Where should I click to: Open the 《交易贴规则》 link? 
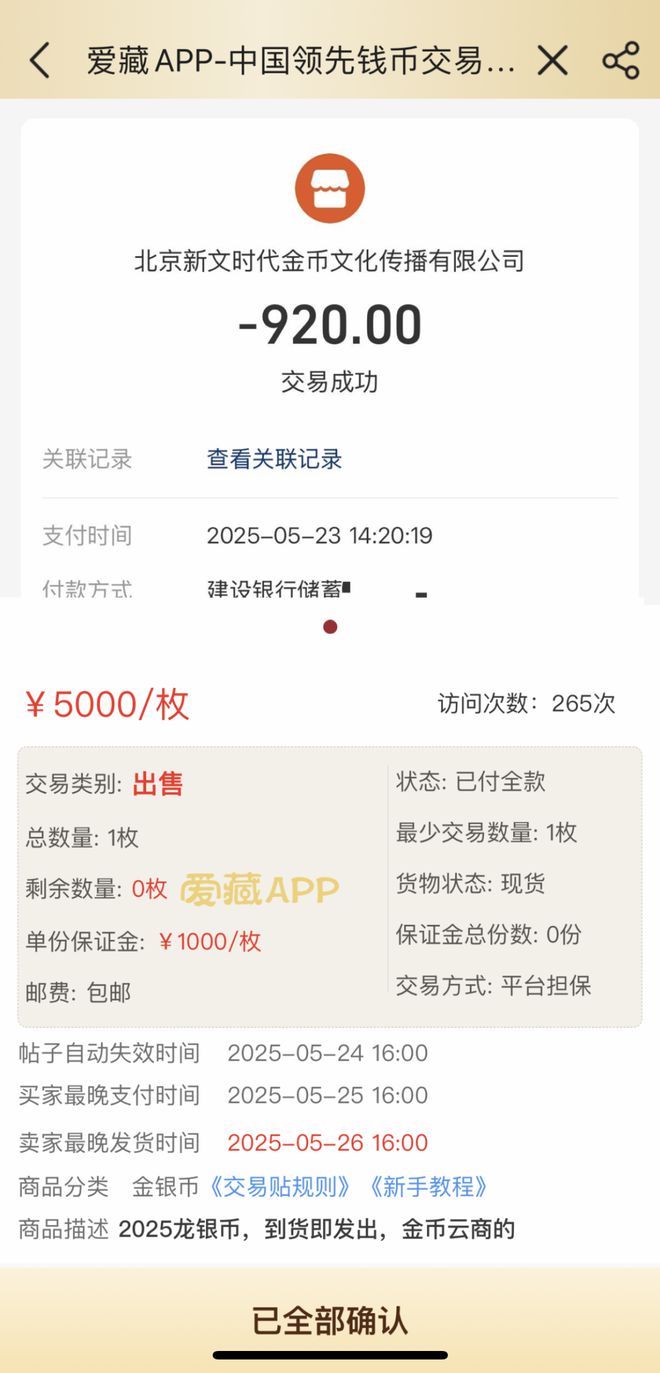click(280, 1187)
